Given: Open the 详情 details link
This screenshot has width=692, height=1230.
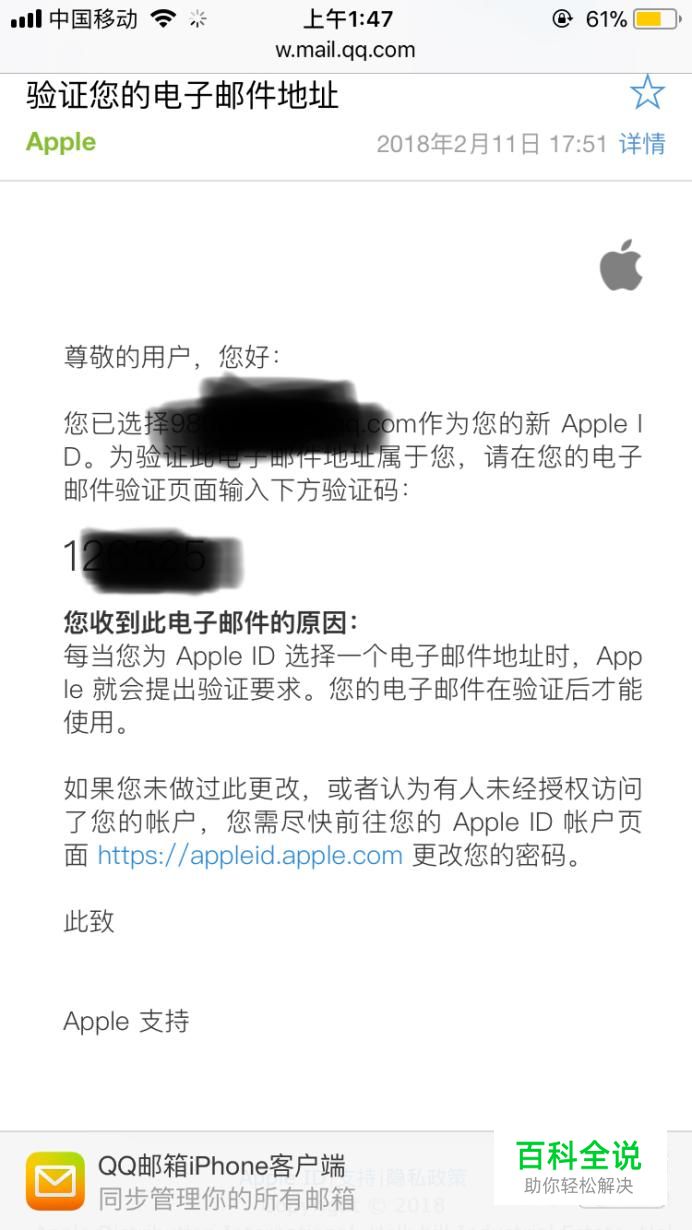Looking at the screenshot, I should 642,143.
